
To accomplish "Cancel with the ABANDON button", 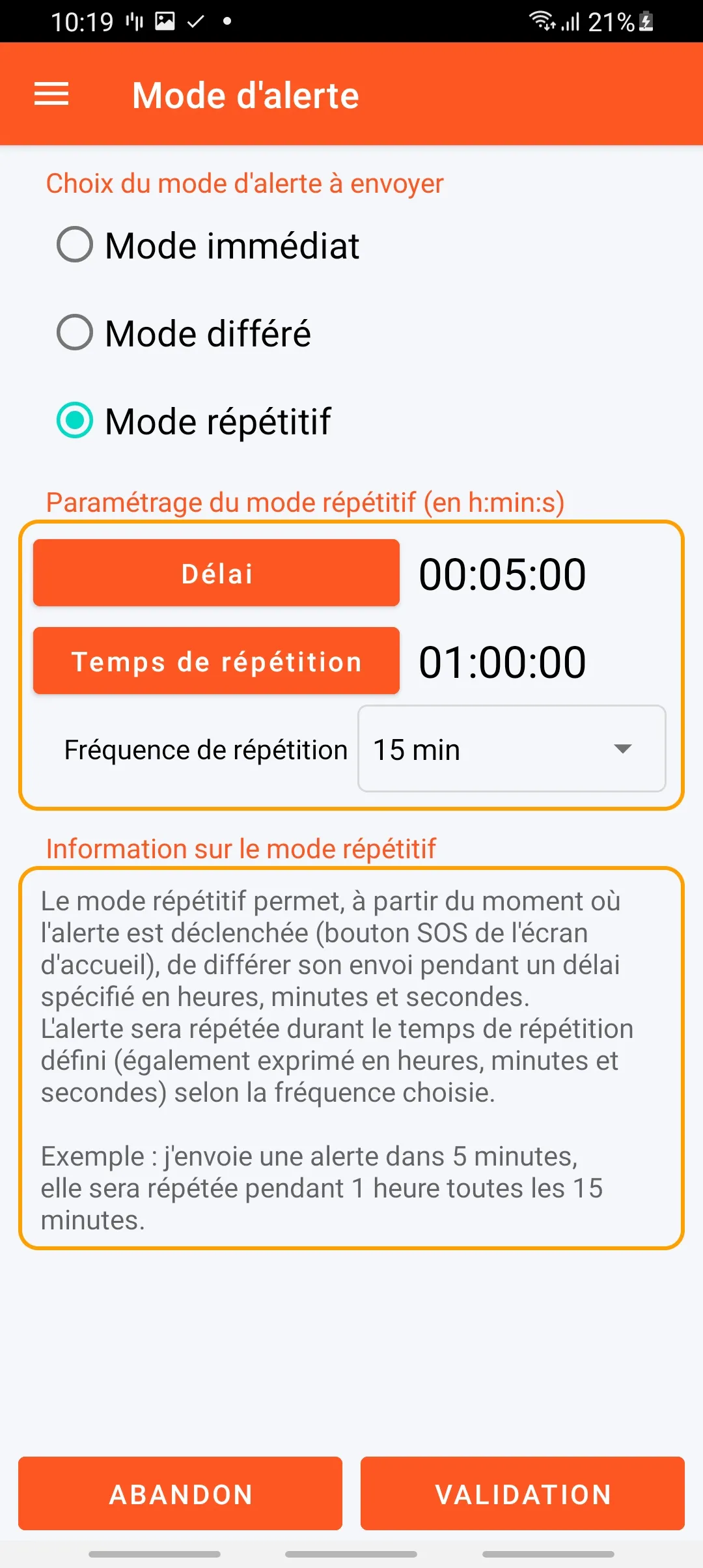I will 180,1494.
